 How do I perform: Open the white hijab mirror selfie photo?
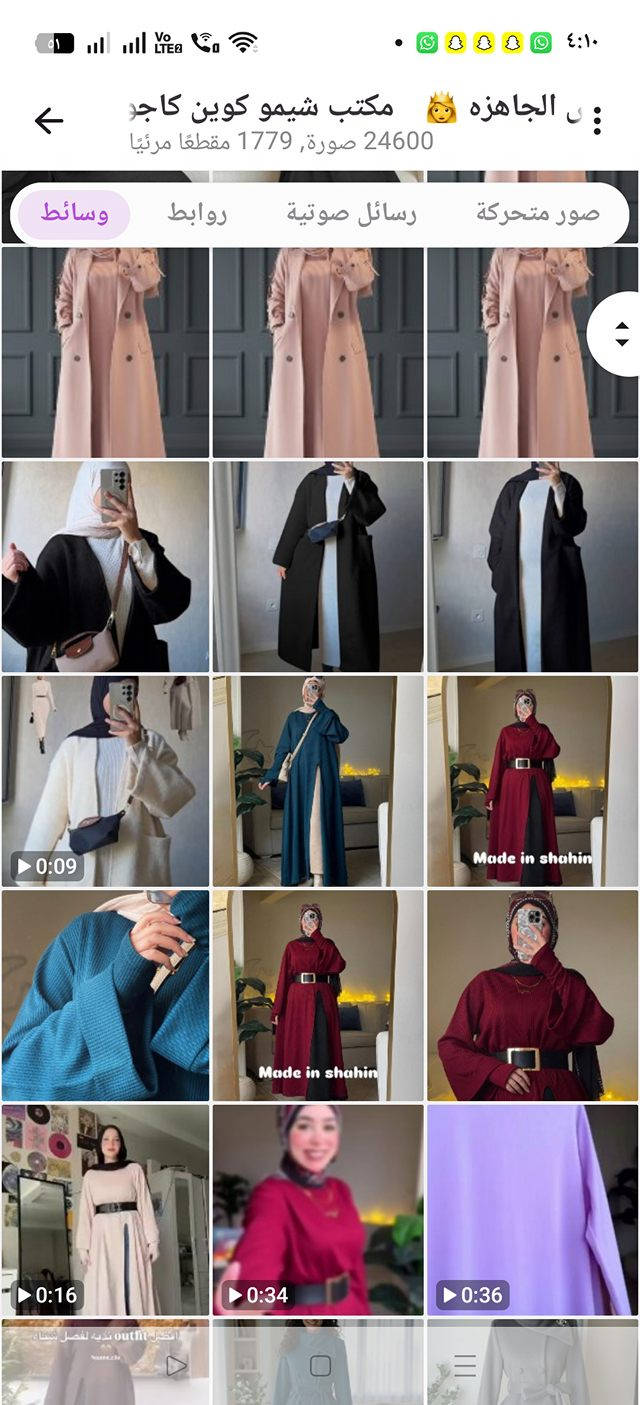pyautogui.click(x=105, y=566)
